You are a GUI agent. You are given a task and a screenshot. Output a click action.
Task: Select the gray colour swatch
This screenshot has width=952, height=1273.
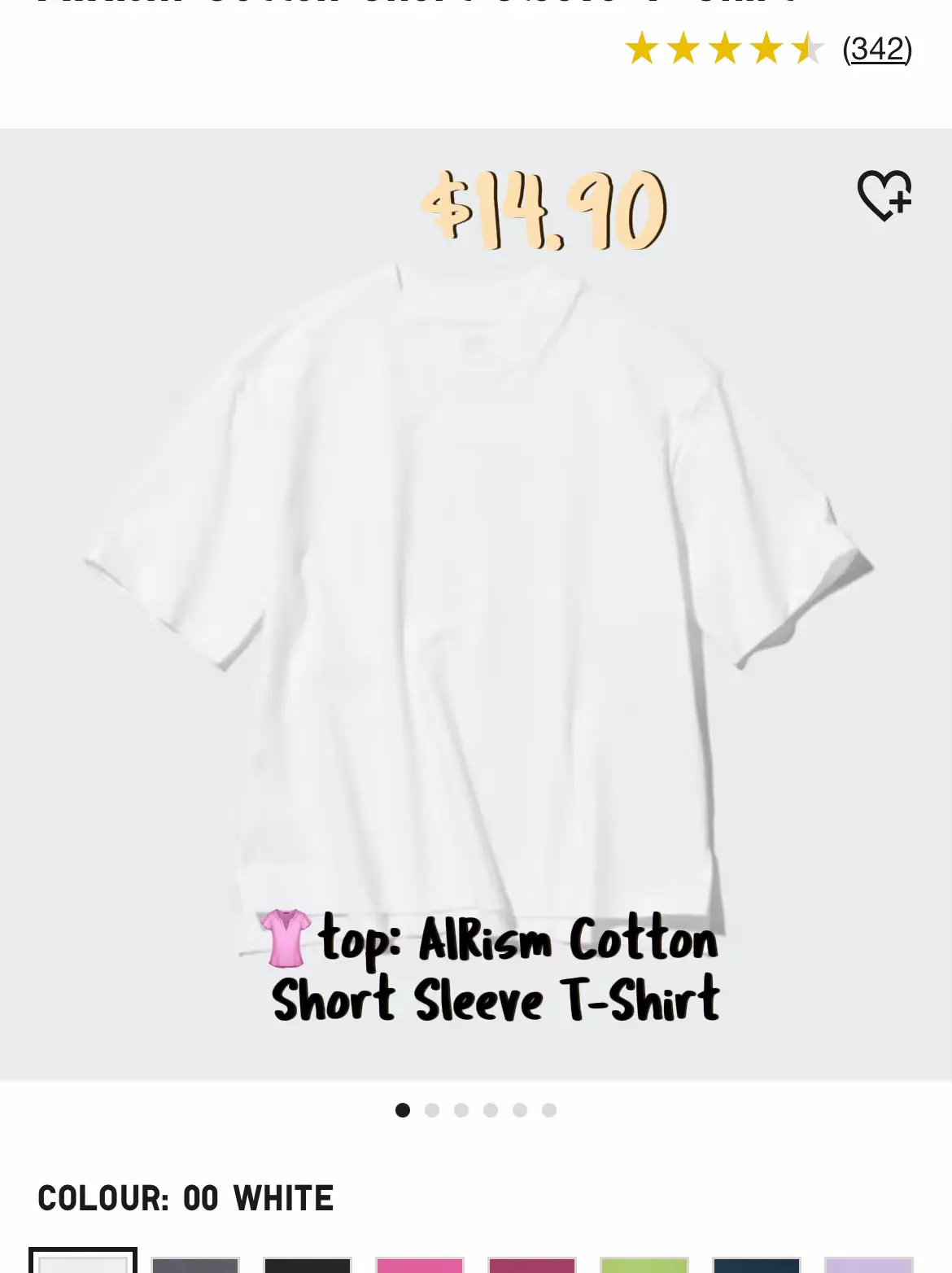195,1264
